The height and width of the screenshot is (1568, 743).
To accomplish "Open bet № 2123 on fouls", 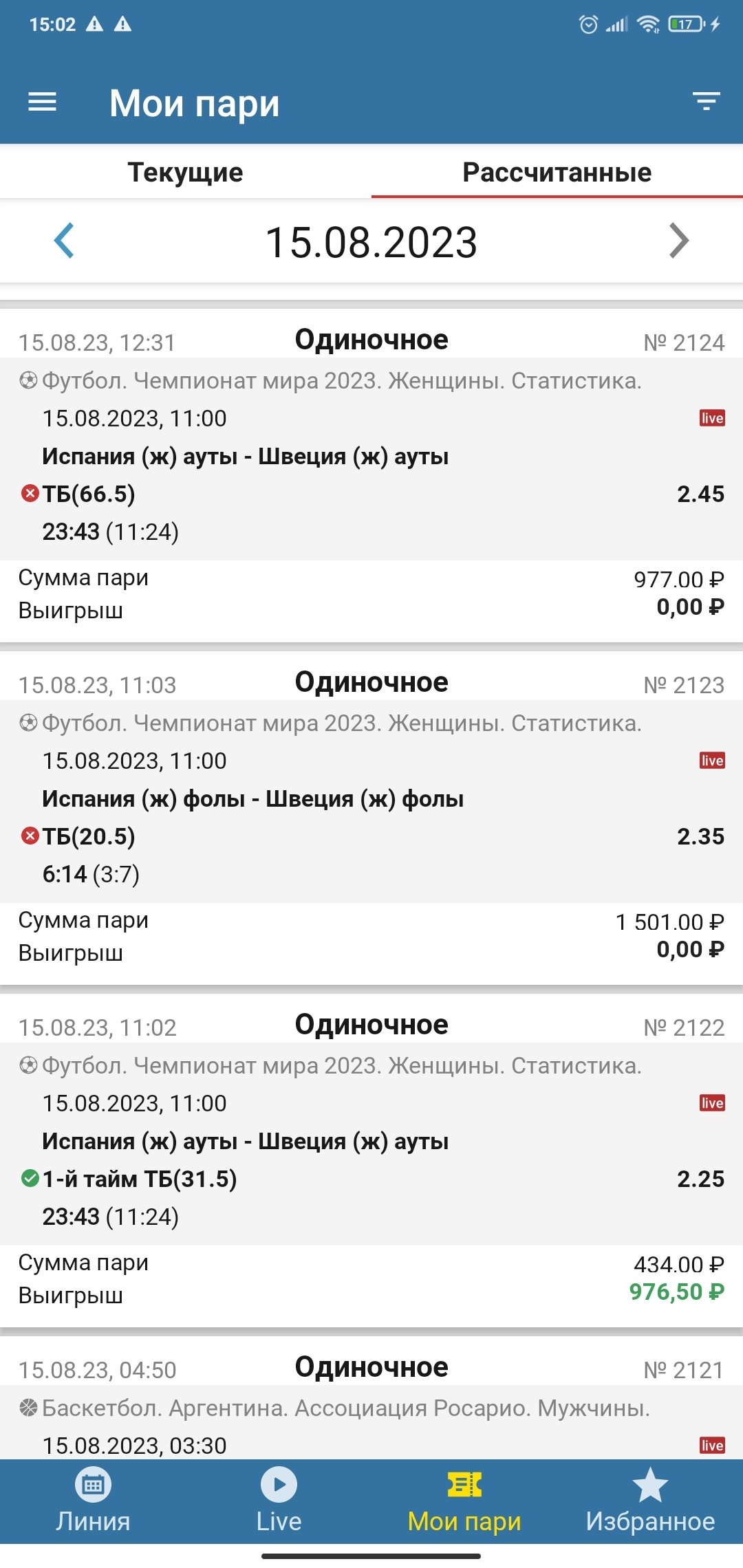I will coord(371,817).
